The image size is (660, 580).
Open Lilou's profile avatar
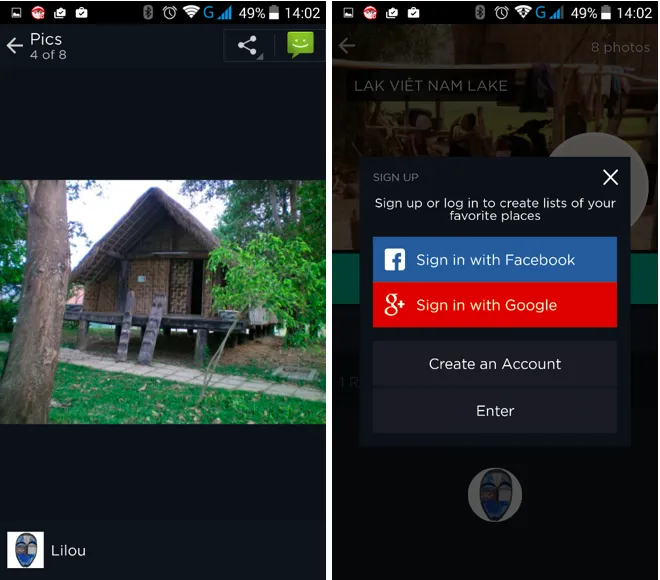pos(26,550)
